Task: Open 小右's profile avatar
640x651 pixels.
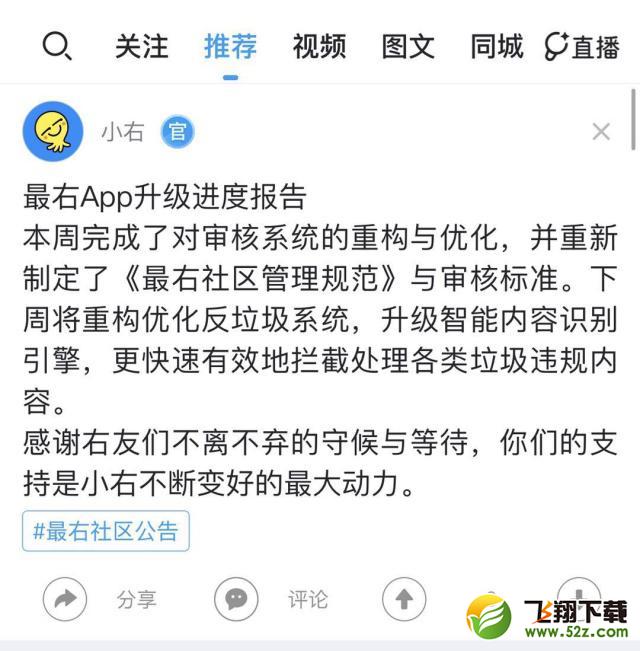Action: (53, 131)
